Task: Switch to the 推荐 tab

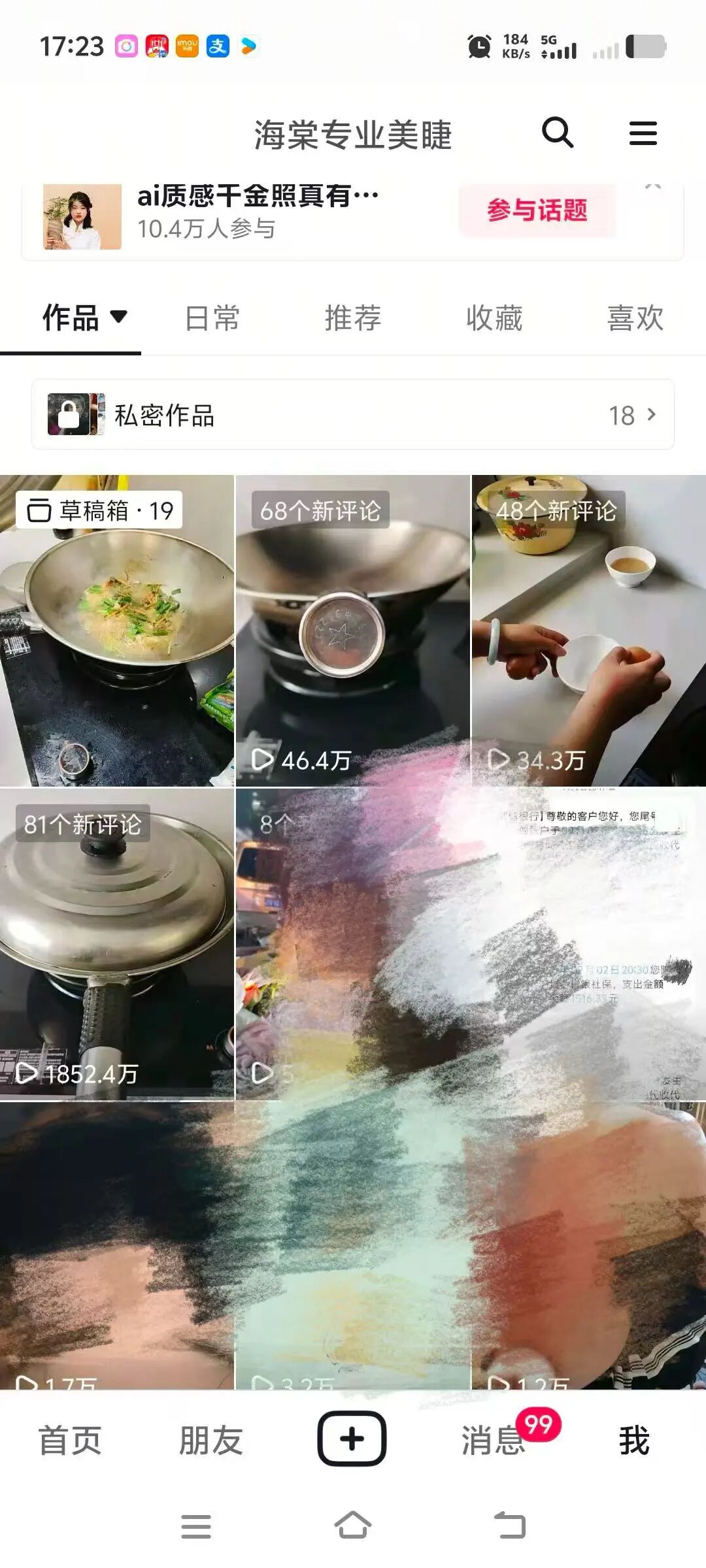Action: [353, 318]
